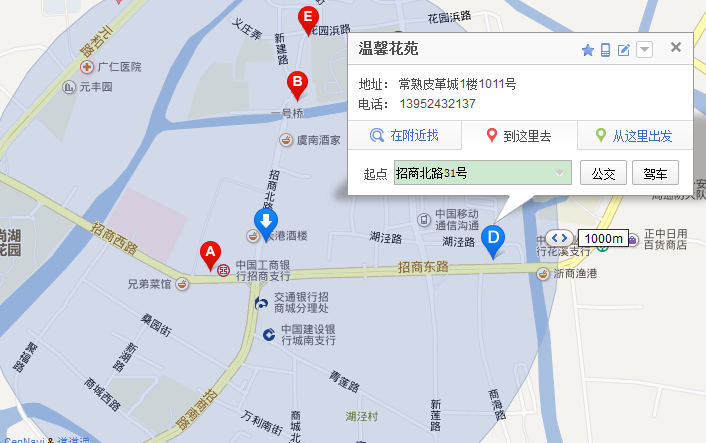This screenshot has height=443, width=706.
Task: Expand the more options arrow in the popup header
Action: (644, 50)
